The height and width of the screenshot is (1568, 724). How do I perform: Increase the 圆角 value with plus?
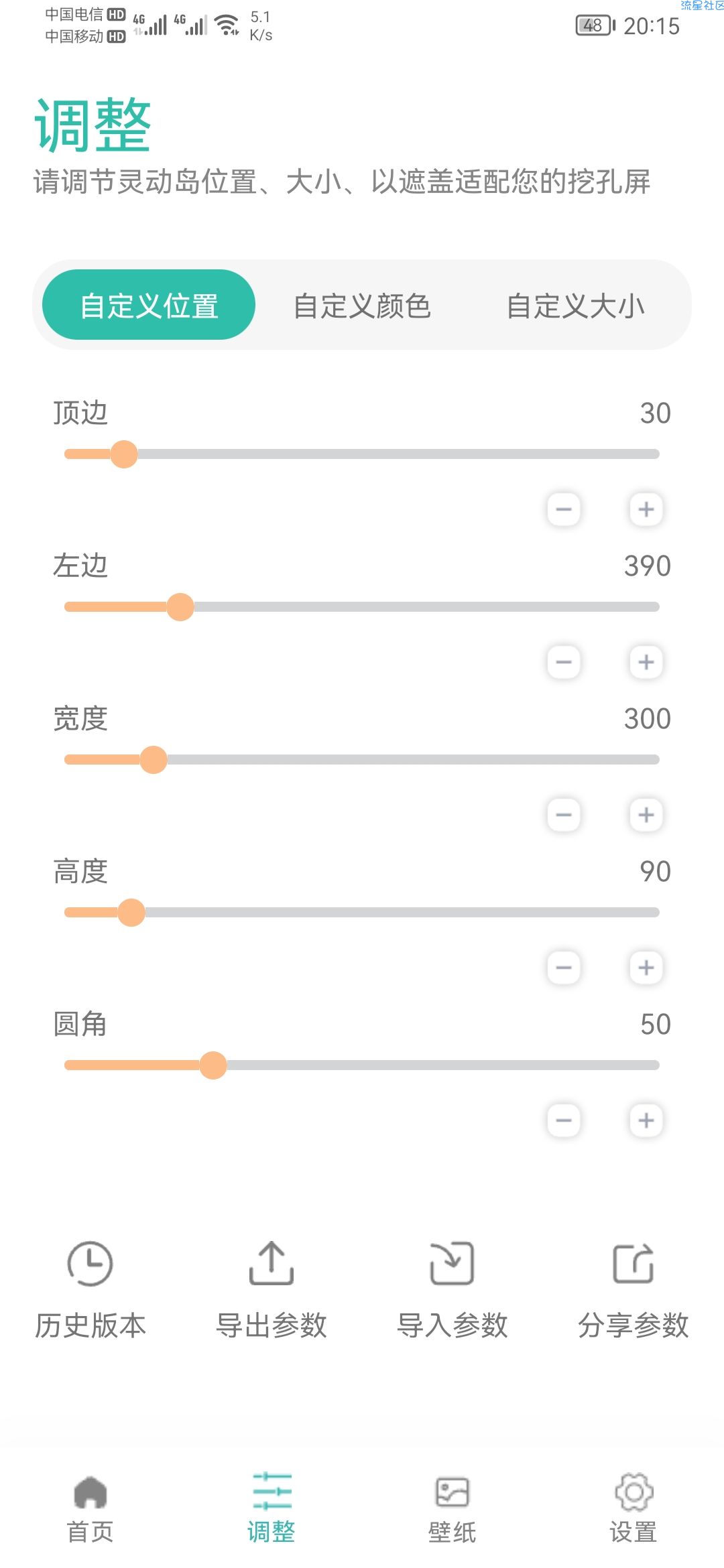point(646,1120)
